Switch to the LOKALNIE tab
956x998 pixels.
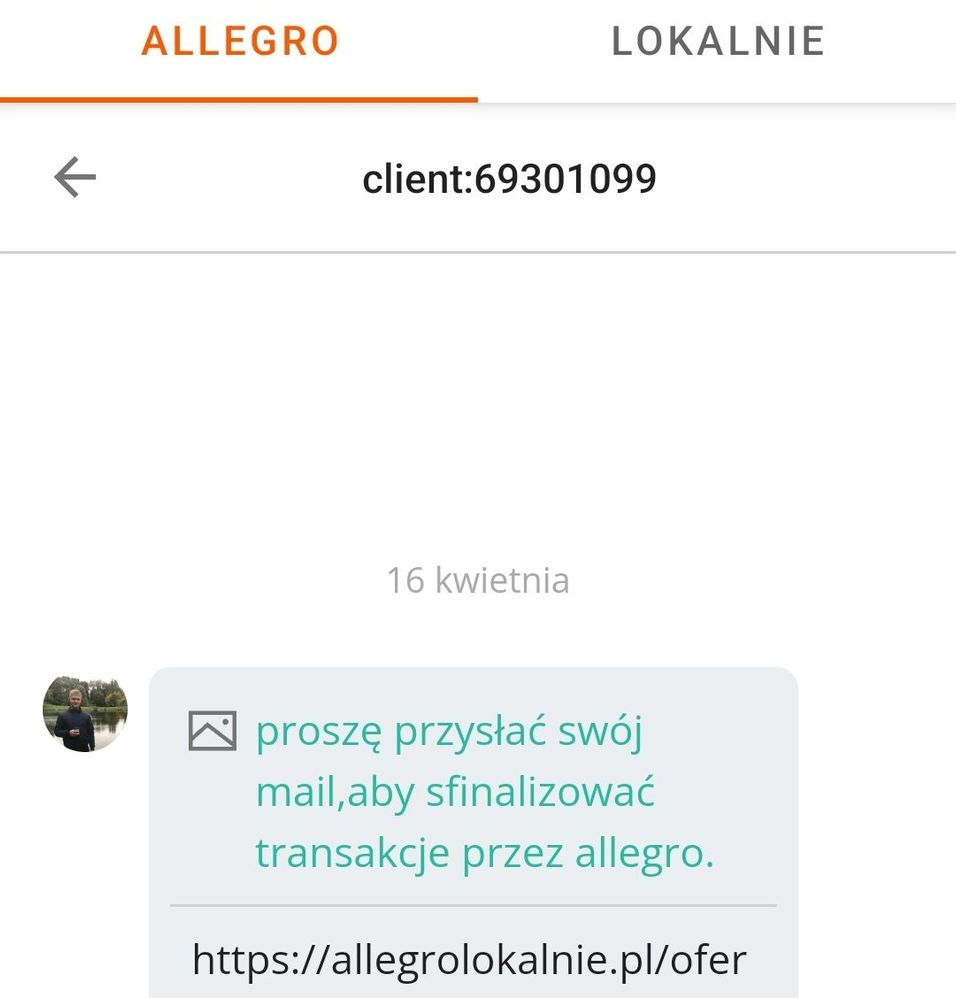click(718, 40)
